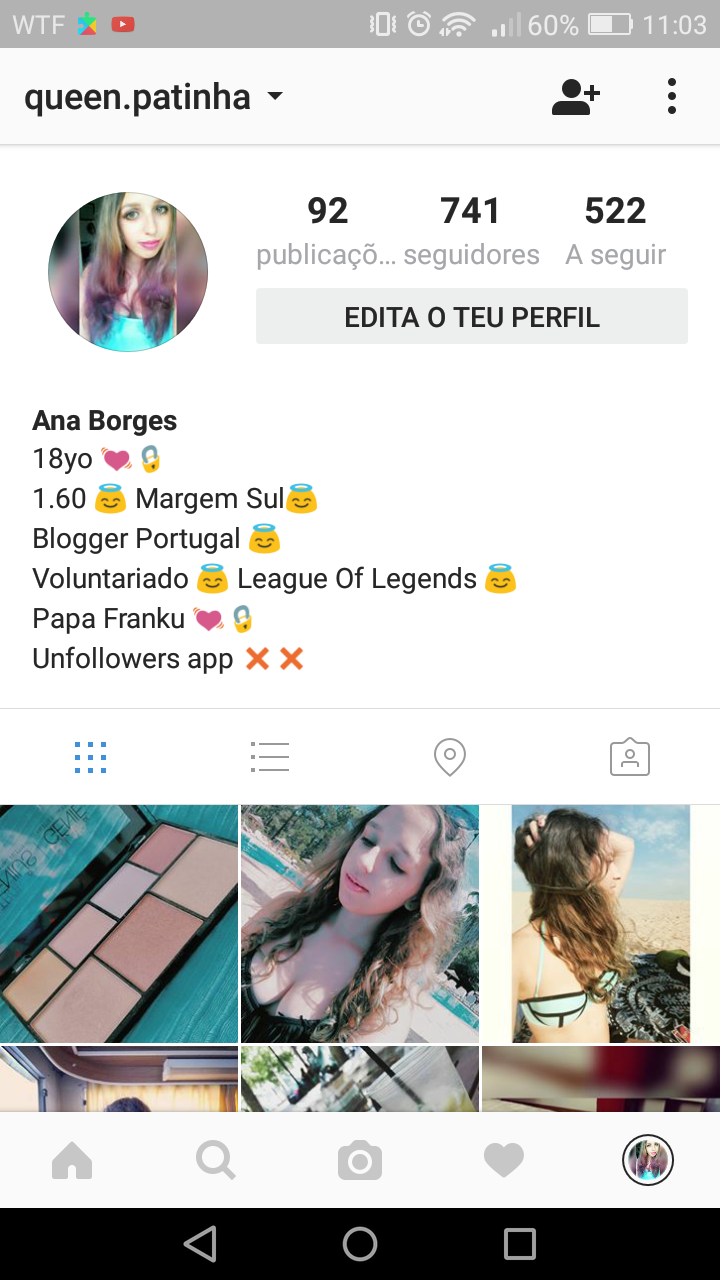The width and height of the screenshot is (720, 1280).
Task: Show photos tagged of you tab
Action: click(x=630, y=757)
